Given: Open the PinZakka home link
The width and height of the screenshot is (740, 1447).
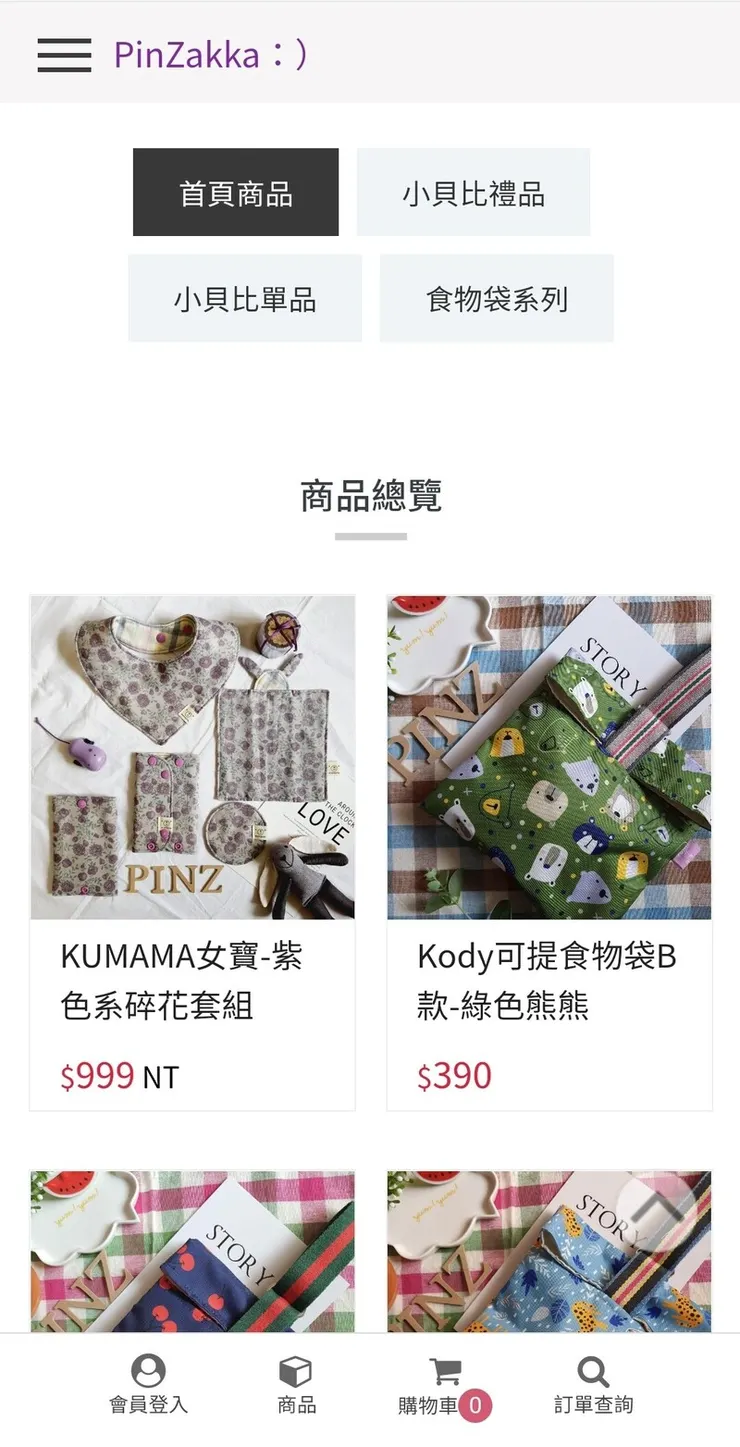Looking at the screenshot, I should pyautogui.click(x=210, y=54).
